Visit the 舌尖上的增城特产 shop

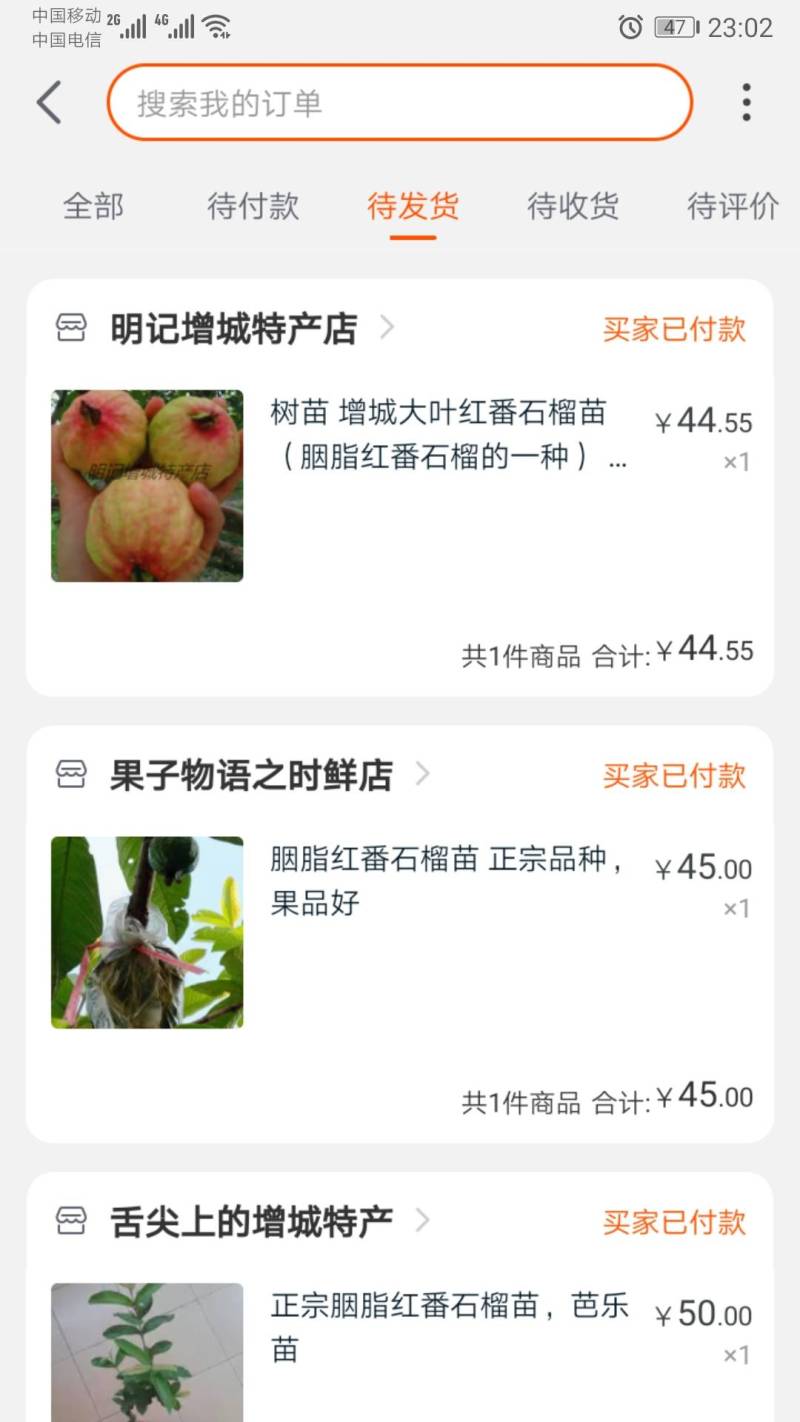(x=251, y=1222)
